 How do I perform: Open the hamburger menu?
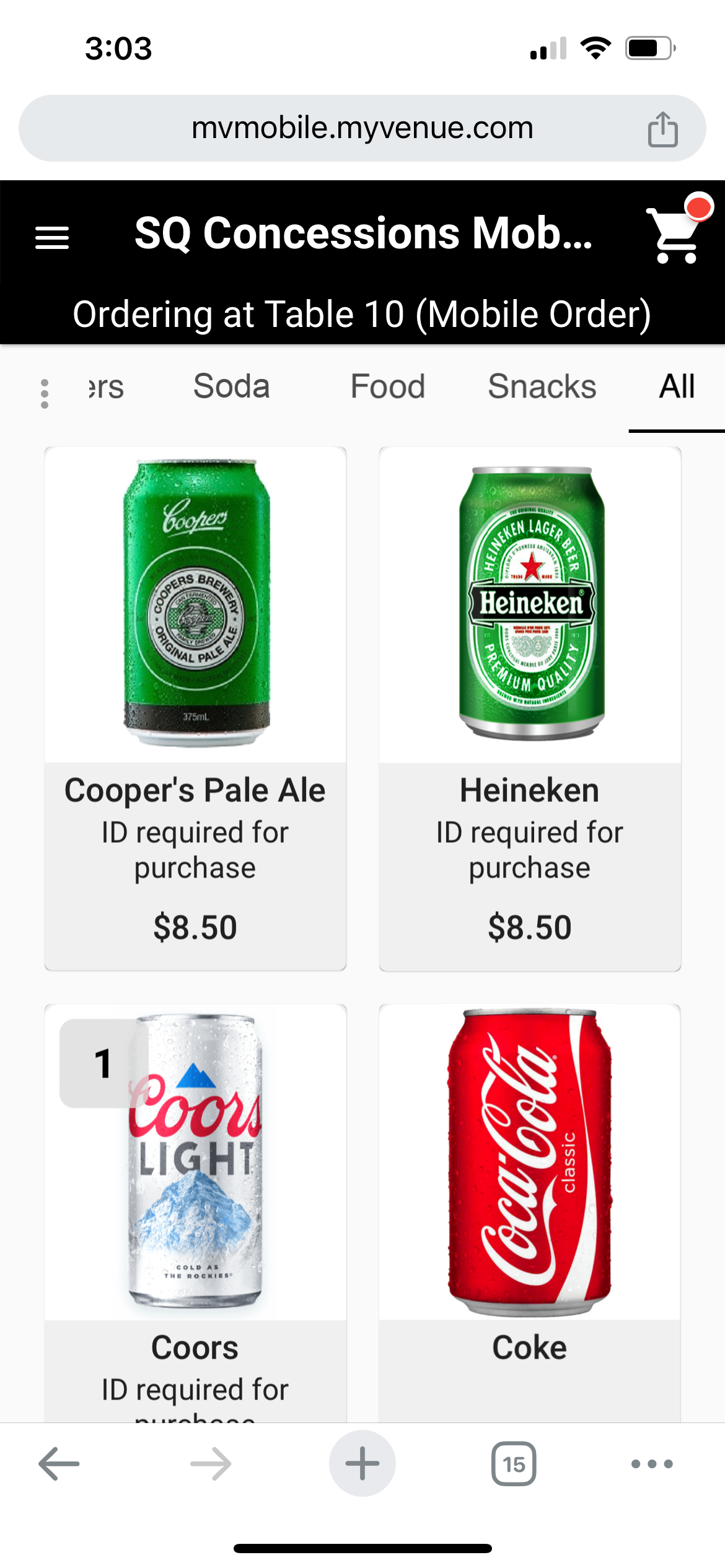(x=52, y=237)
